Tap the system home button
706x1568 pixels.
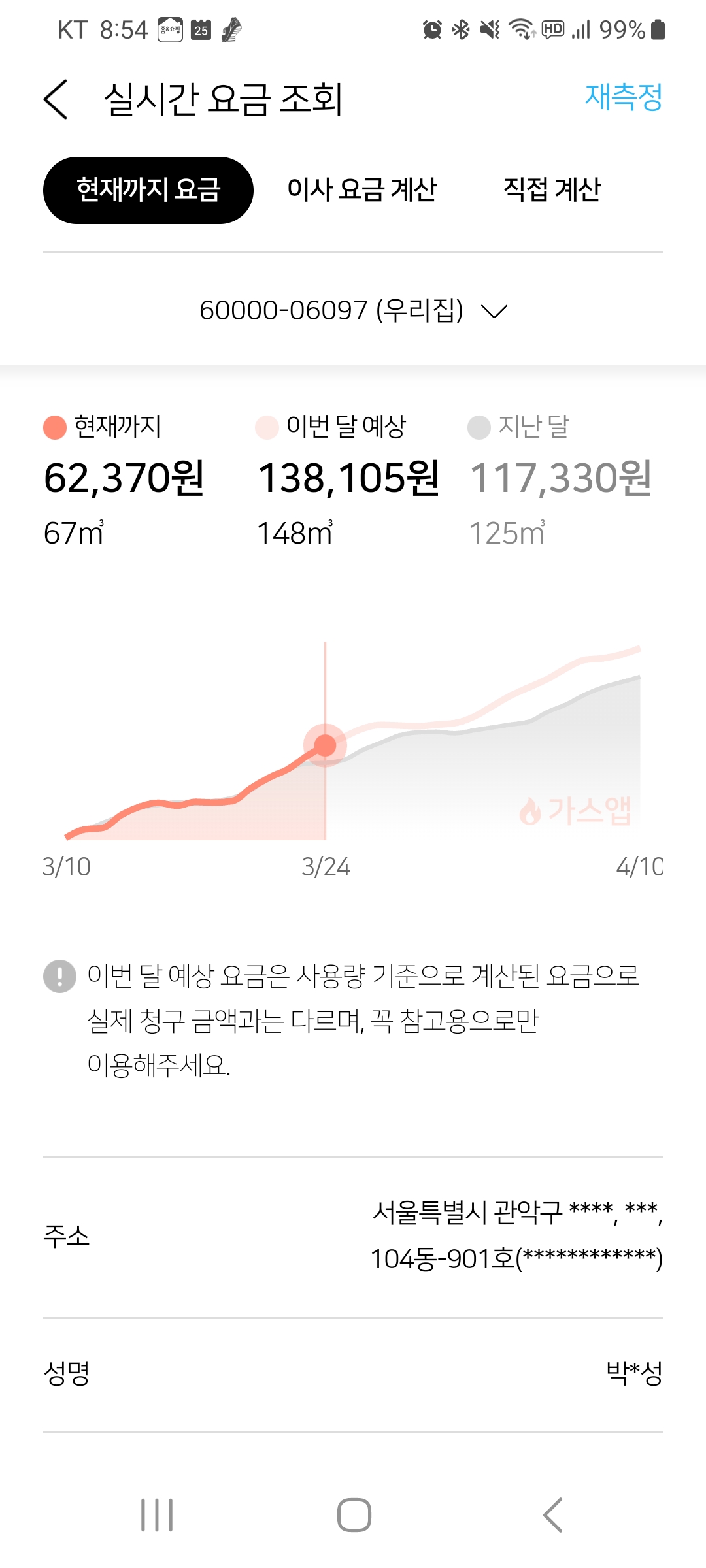[354, 1514]
